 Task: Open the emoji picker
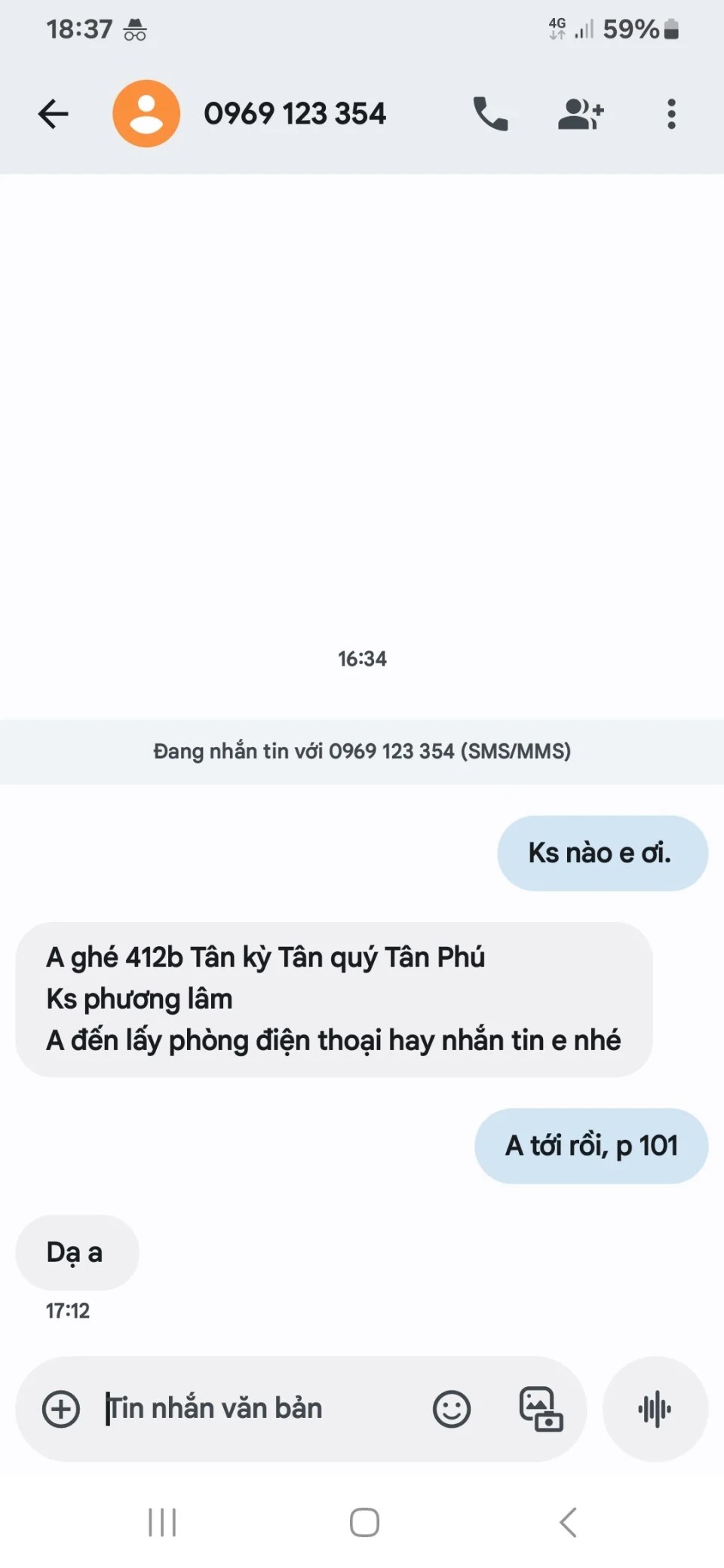point(452,1409)
